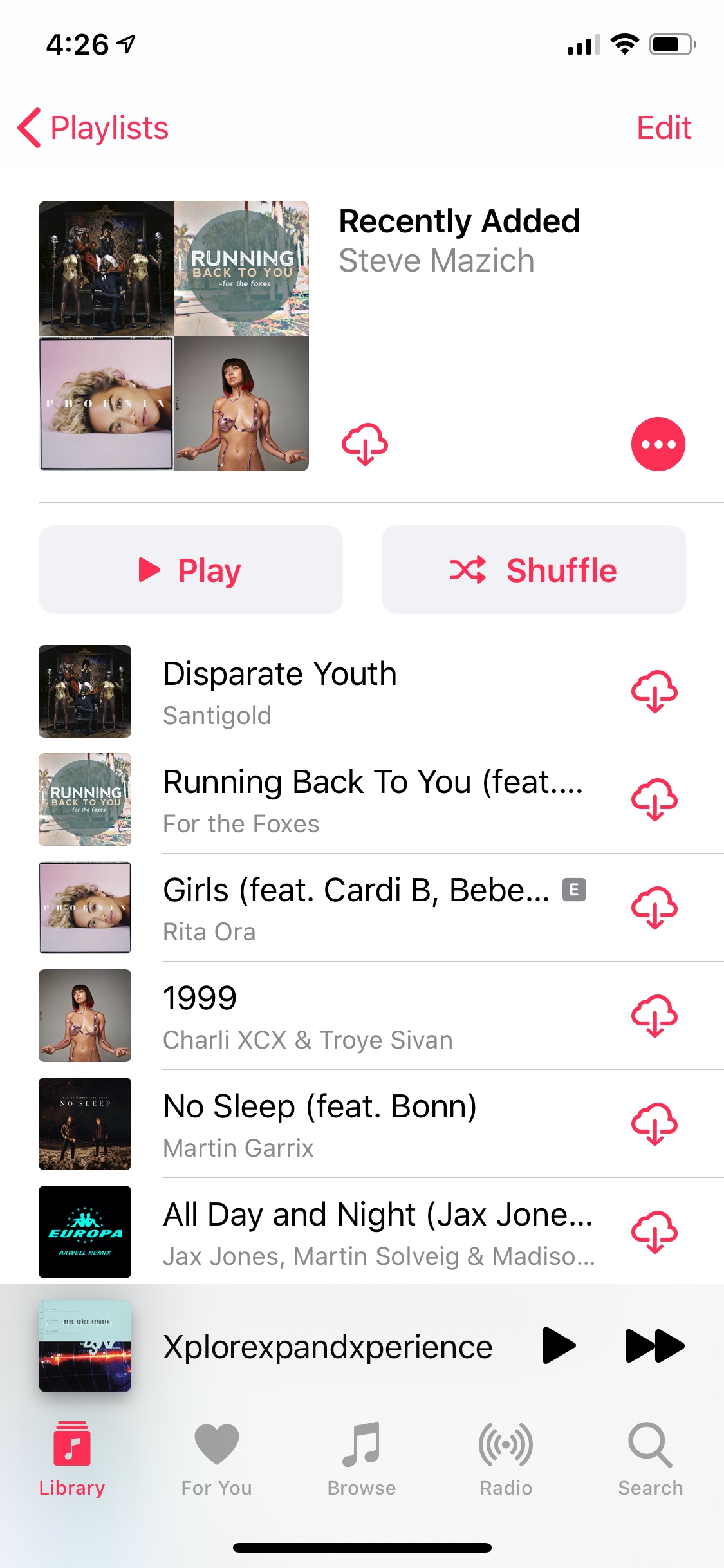The image size is (724, 1568).
Task: Play No Sleep by Martin Garrix
Action: tap(319, 1124)
